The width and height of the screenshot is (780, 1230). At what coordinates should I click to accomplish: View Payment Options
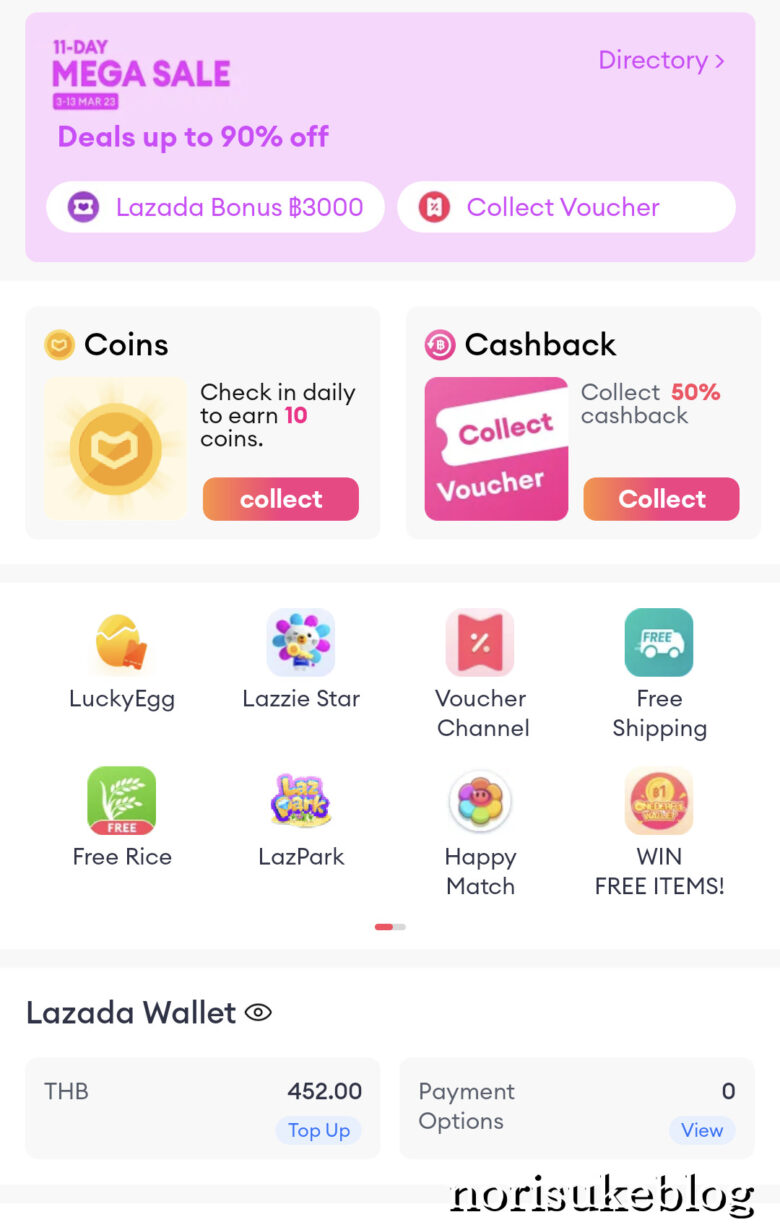[701, 1131]
